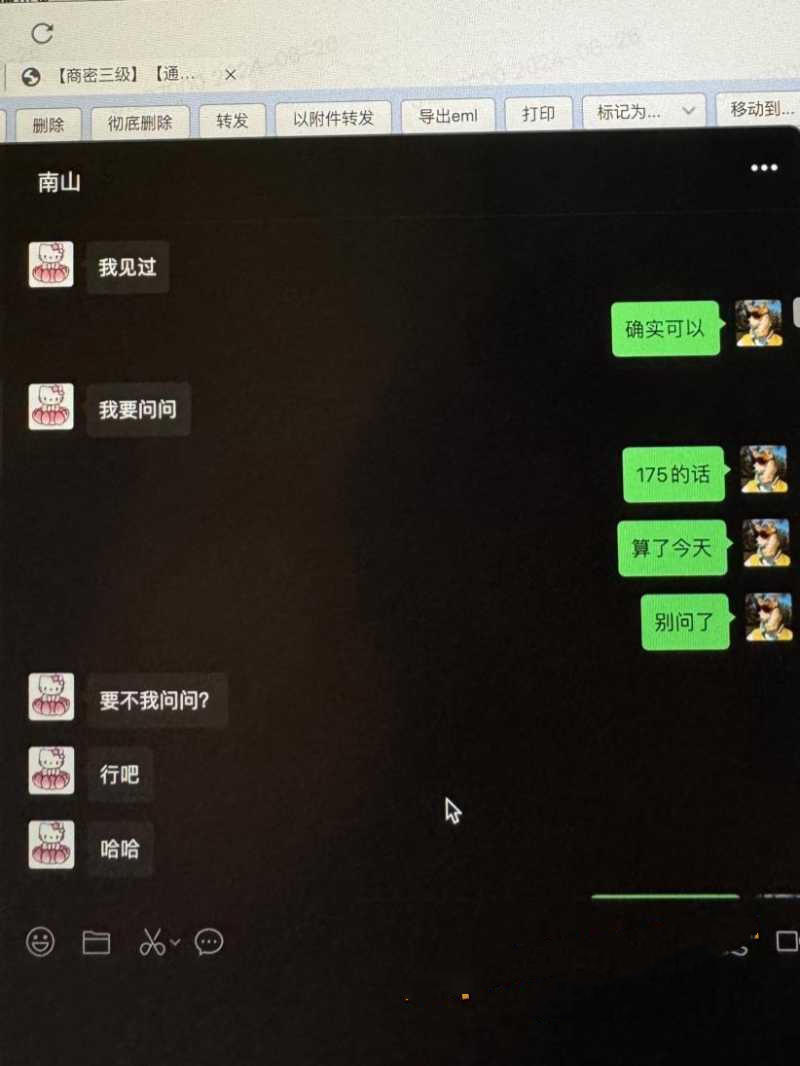The height and width of the screenshot is (1066, 800).
Task: Click the 打印 print button
Action: [x=539, y=113]
